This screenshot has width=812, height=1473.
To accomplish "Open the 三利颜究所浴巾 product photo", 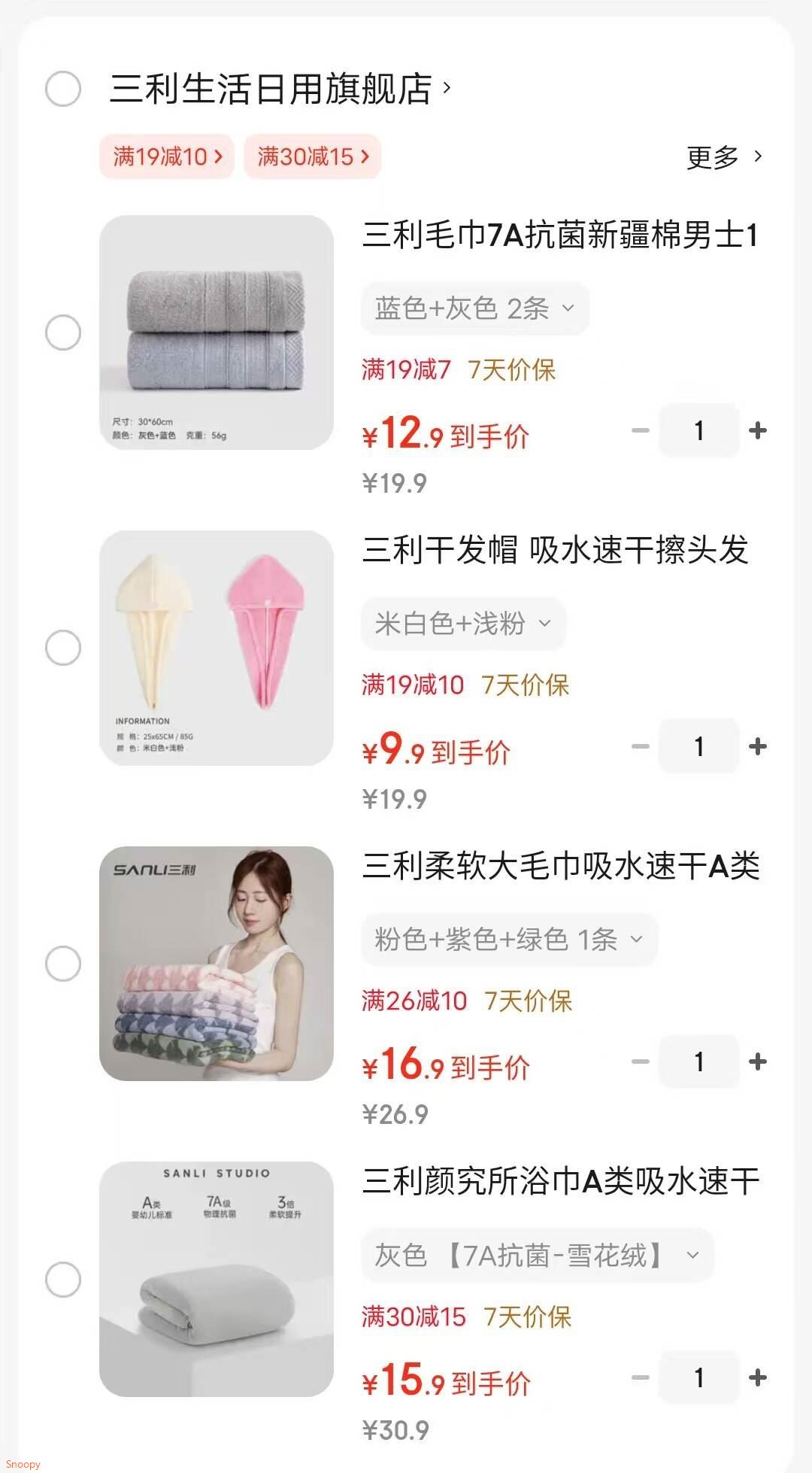I will point(217,1279).
